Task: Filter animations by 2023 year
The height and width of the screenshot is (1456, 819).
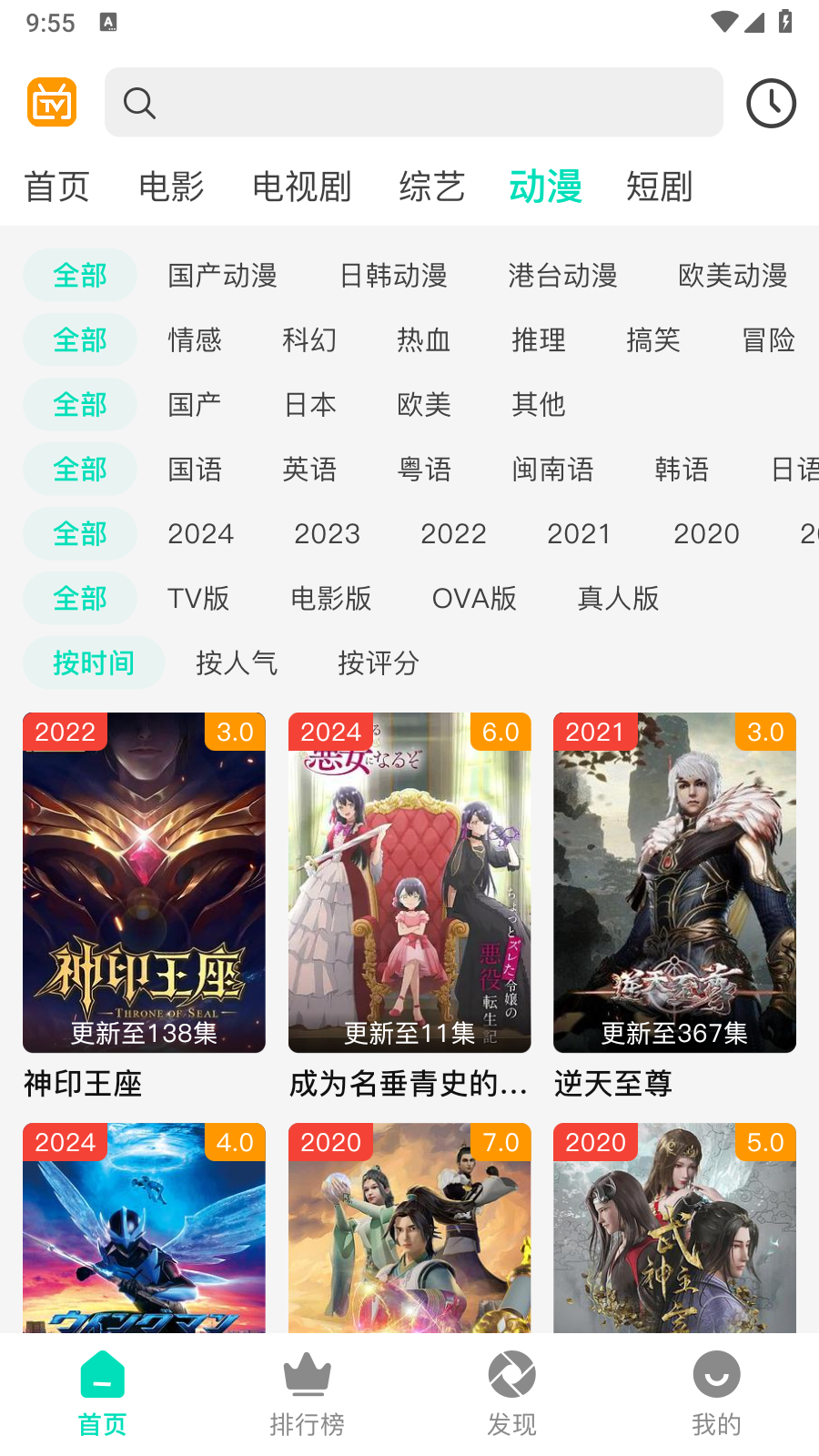Action: pyautogui.click(x=327, y=533)
